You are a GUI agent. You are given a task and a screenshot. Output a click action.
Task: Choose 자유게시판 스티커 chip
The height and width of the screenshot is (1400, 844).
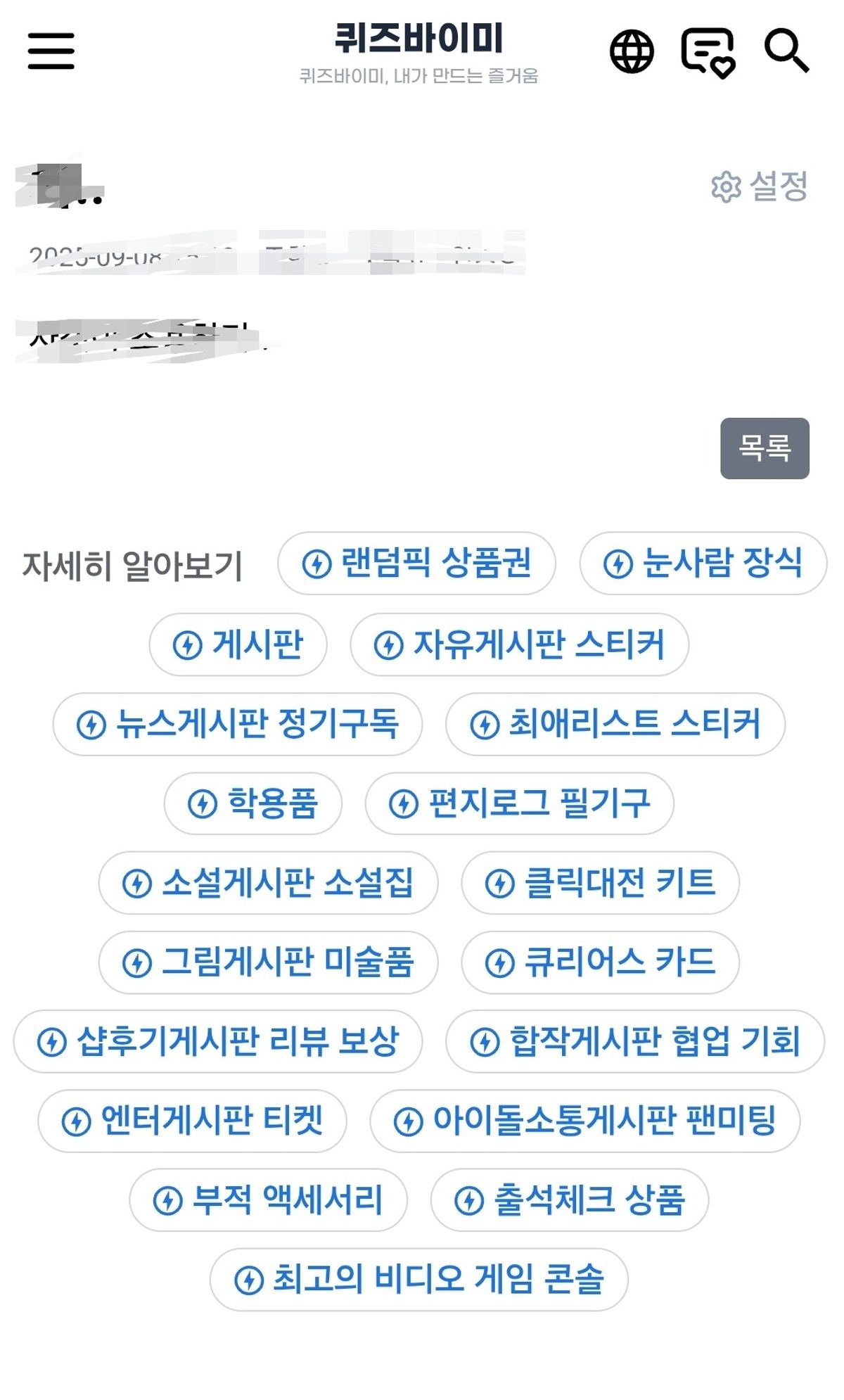[x=519, y=644]
